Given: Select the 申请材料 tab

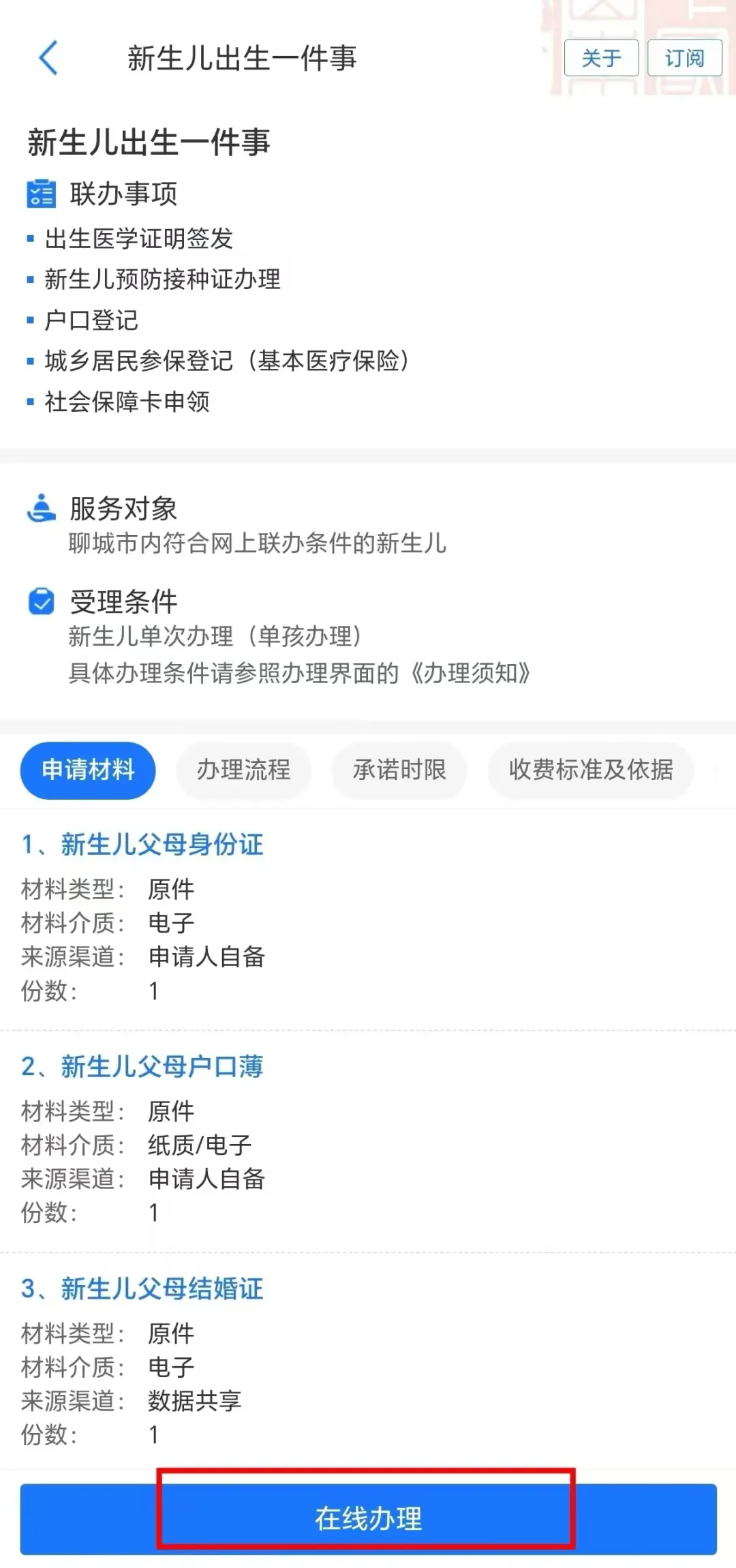Looking at the screenshot, I should (x=88, y=770).
